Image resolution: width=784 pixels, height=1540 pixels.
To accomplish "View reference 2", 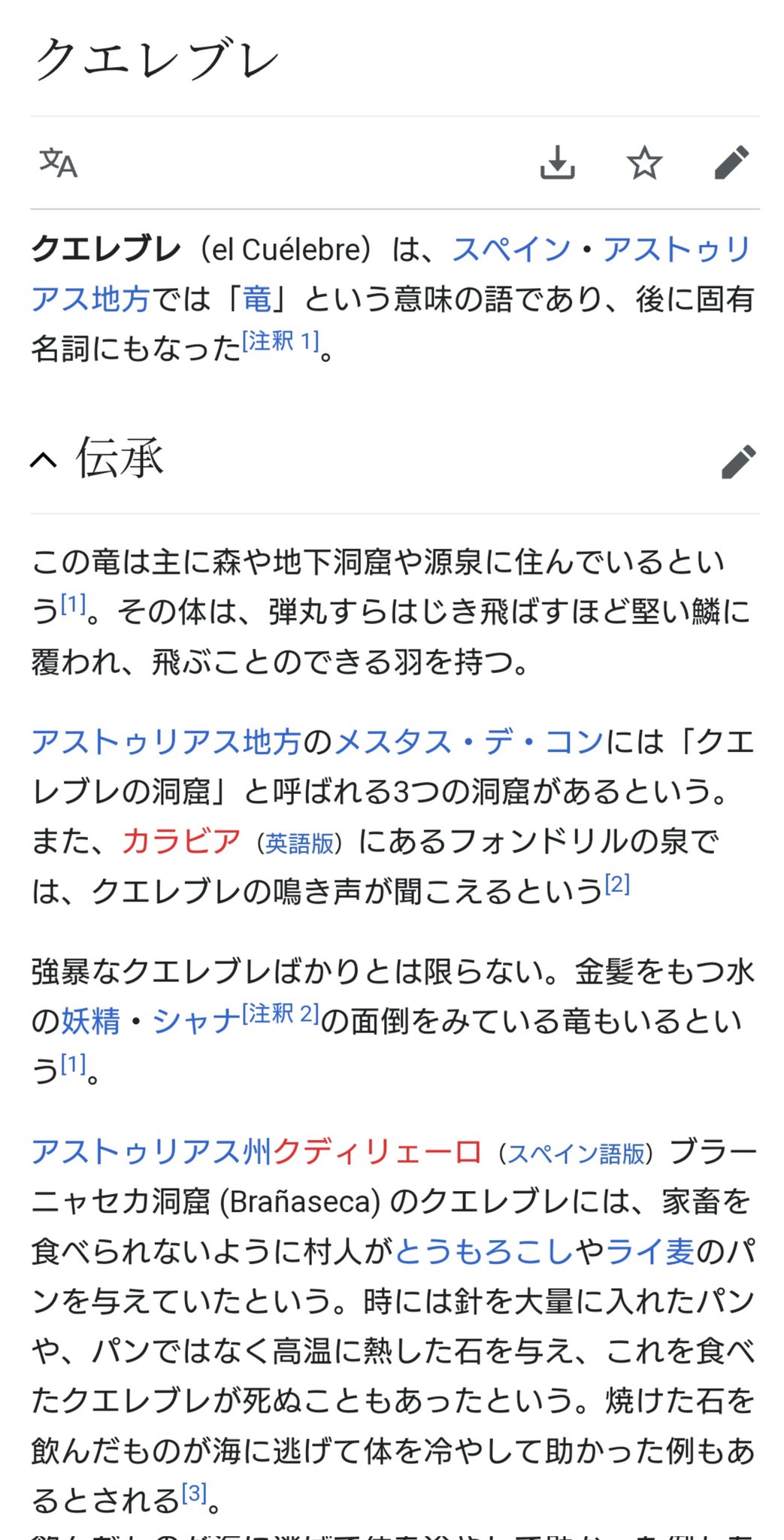I will tap(617, 884).
